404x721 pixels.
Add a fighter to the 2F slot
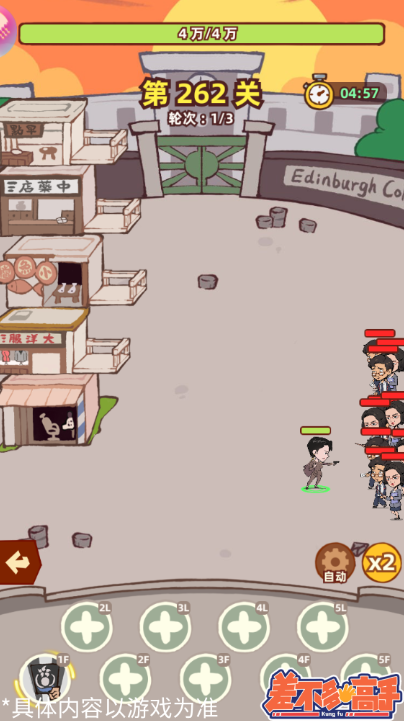point(125,679)
